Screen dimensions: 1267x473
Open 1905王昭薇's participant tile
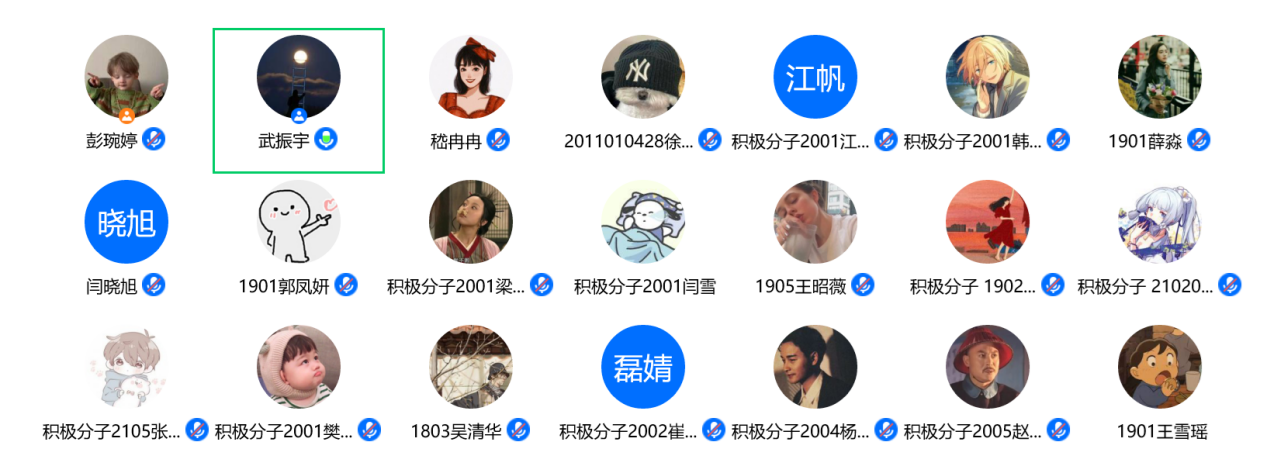[x=815, y=222]
